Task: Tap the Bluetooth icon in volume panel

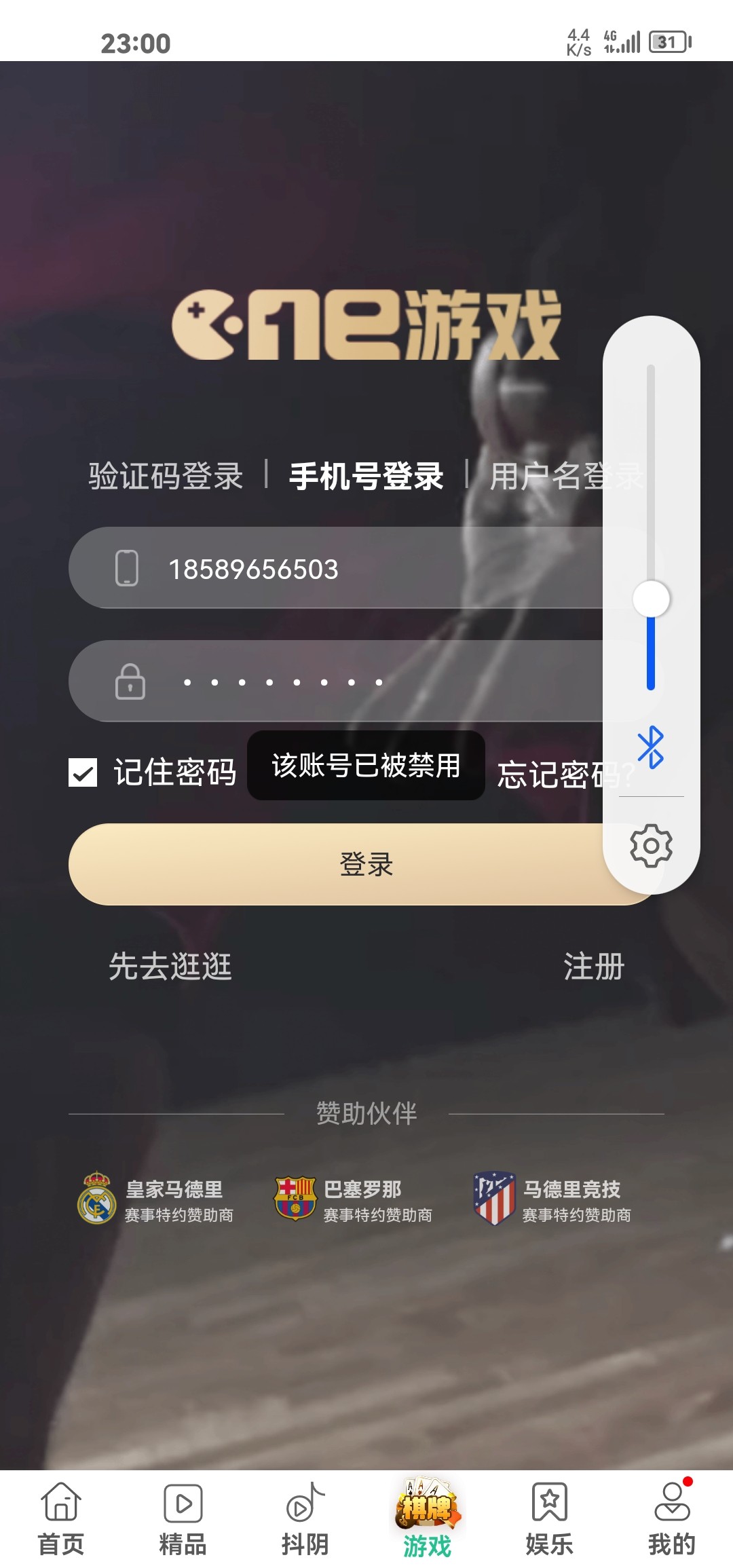Action: pos(651,747)
